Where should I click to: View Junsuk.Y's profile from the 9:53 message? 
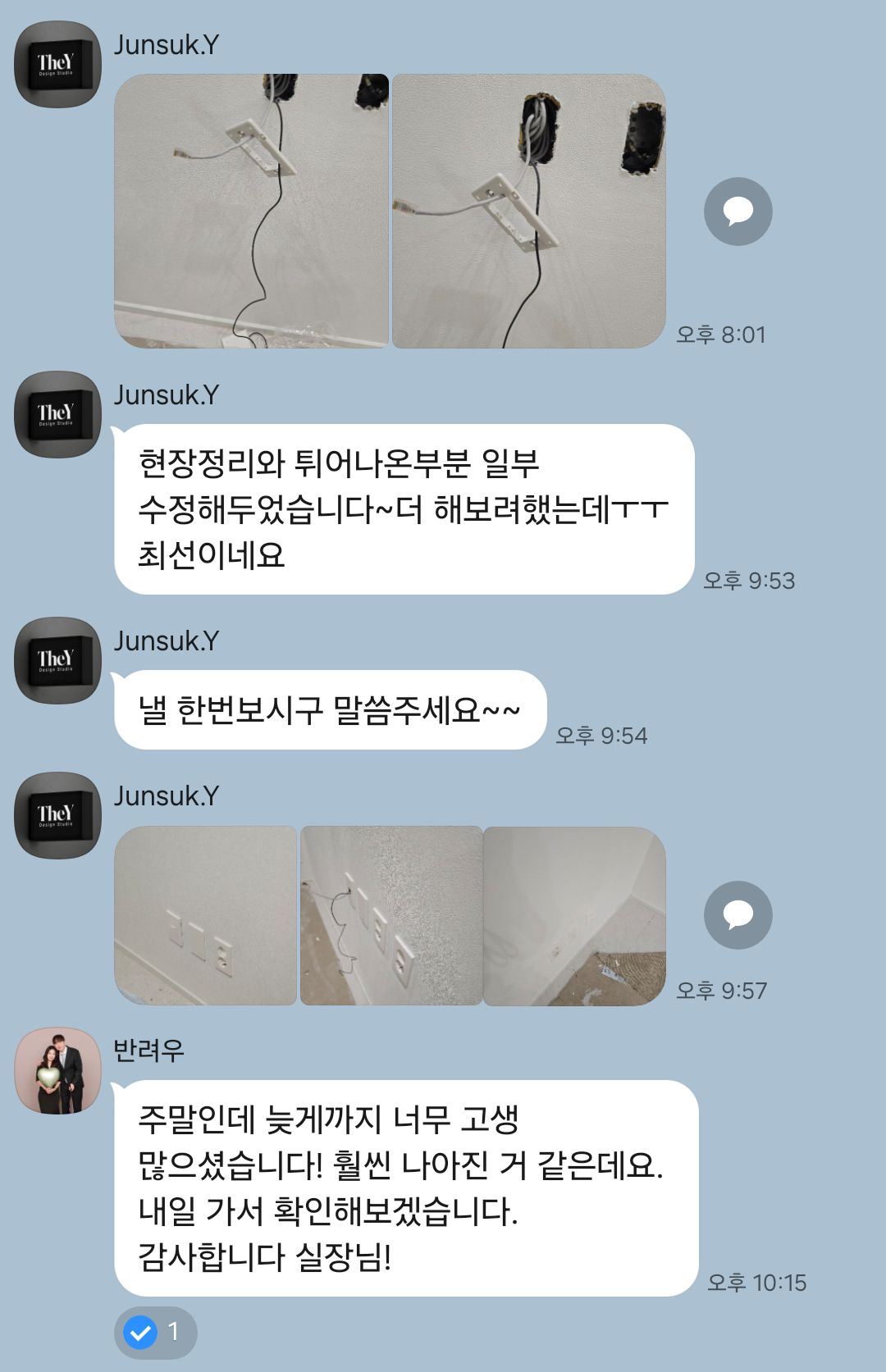click(57, 414)
